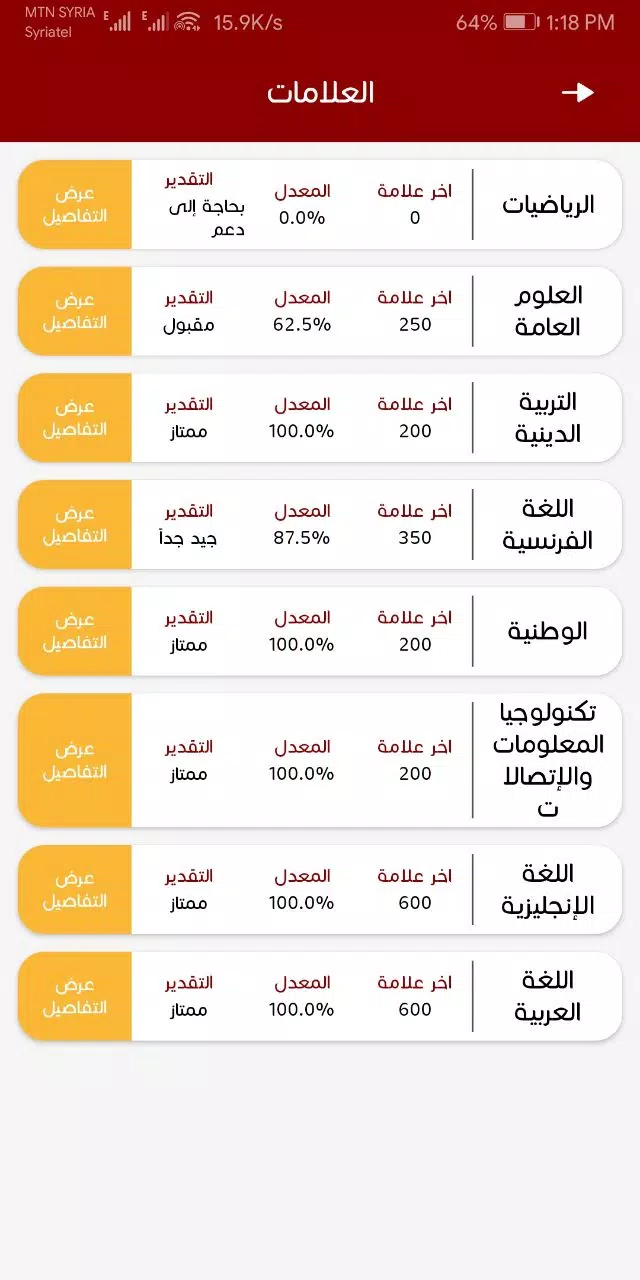The image size is (640, 1280).
Task: Show details for اللغة الفرنسية
Action: [75, 524]
